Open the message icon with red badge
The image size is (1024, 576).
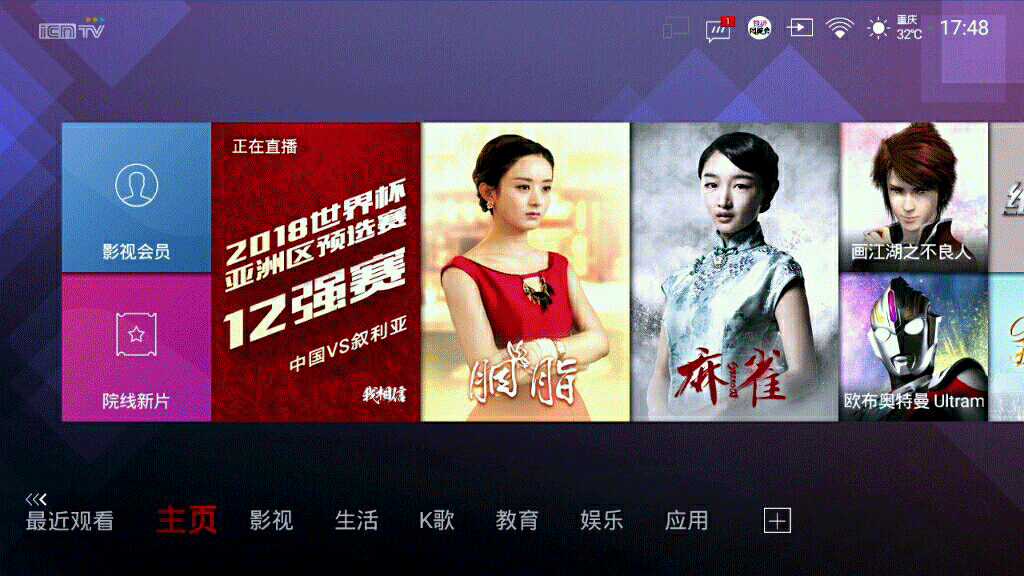[x=718, y=29]
